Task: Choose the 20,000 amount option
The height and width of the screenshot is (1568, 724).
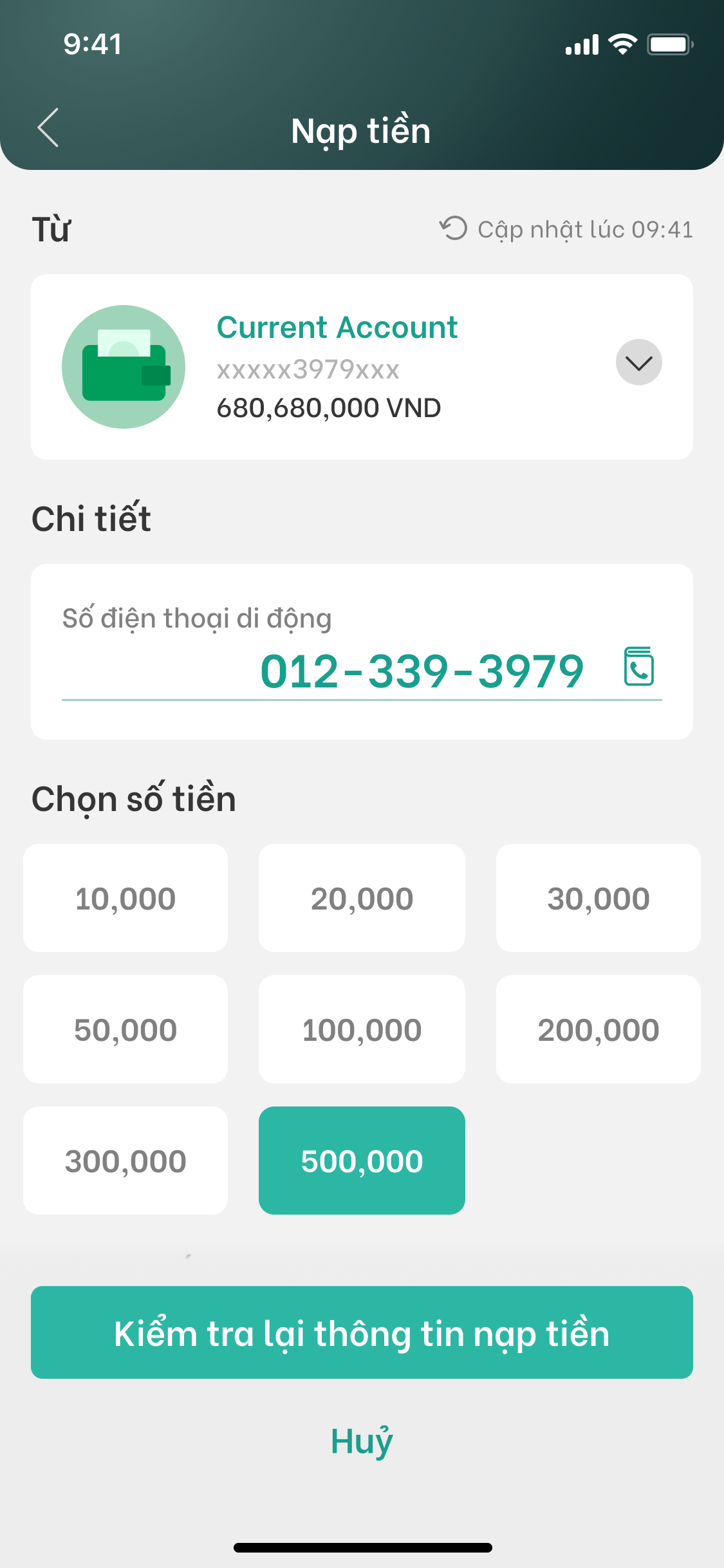Action: click(x=362, y=898)
